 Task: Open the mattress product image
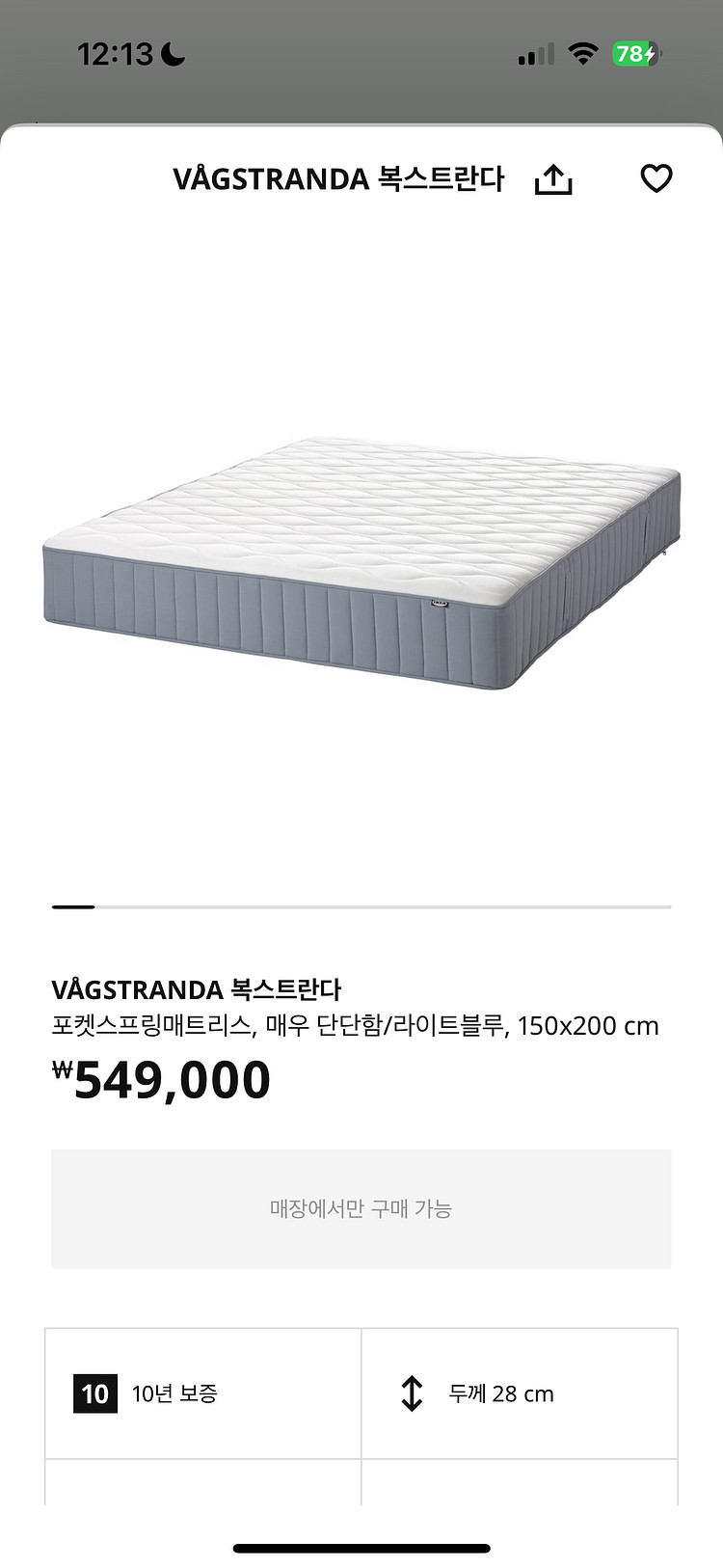(x=361, y=564)
